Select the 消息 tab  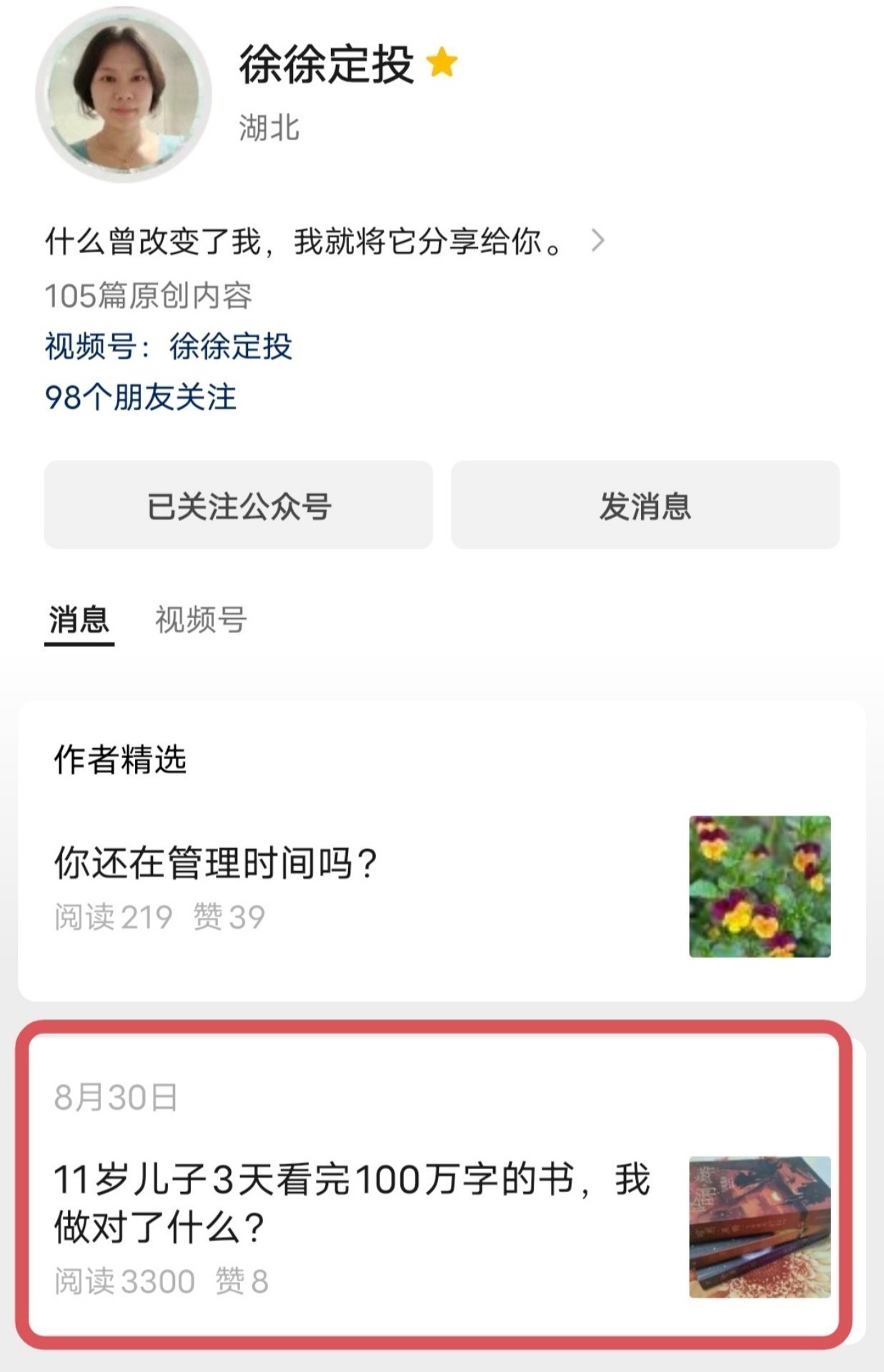click(79, 620)
